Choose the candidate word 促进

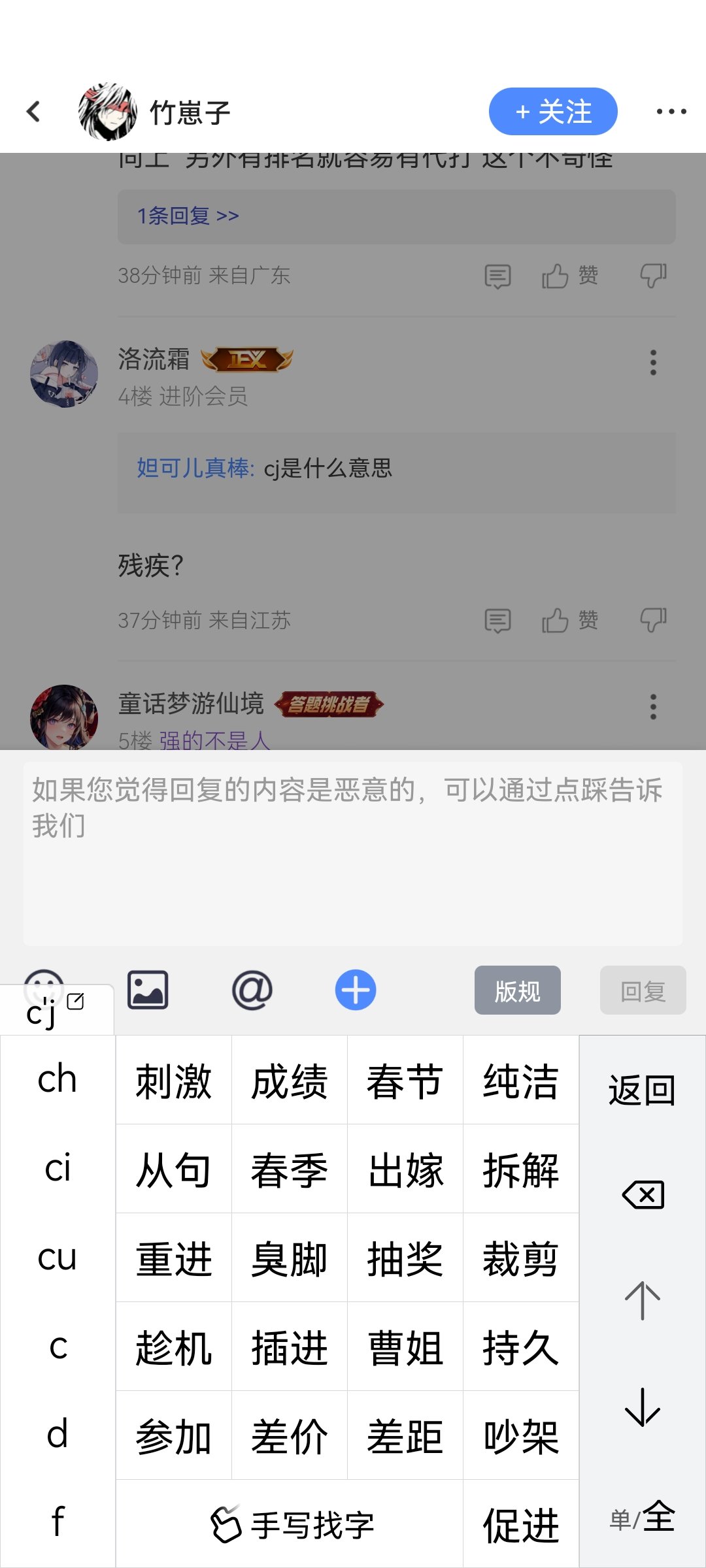pyautogui.click(x=521, y=1525)
